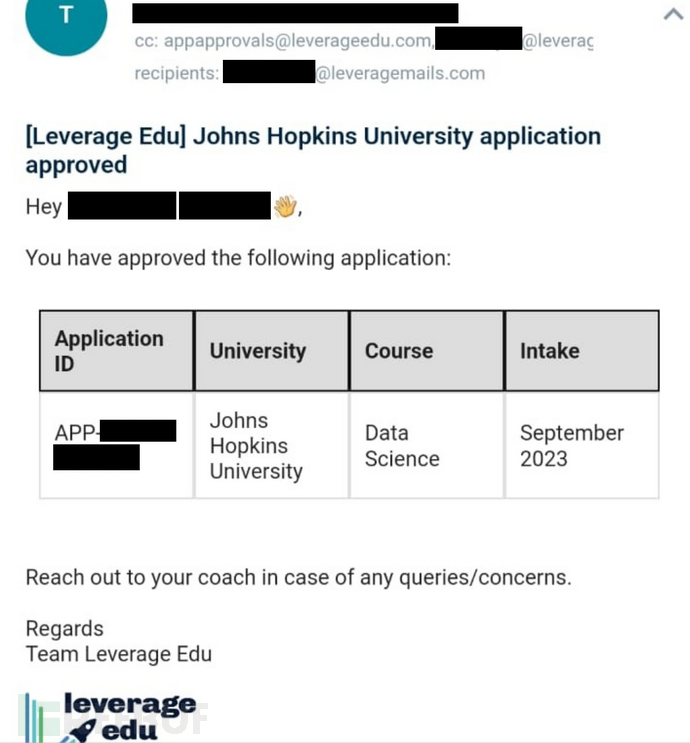Collapse the email recipient details chevron

tap(672, 14)
